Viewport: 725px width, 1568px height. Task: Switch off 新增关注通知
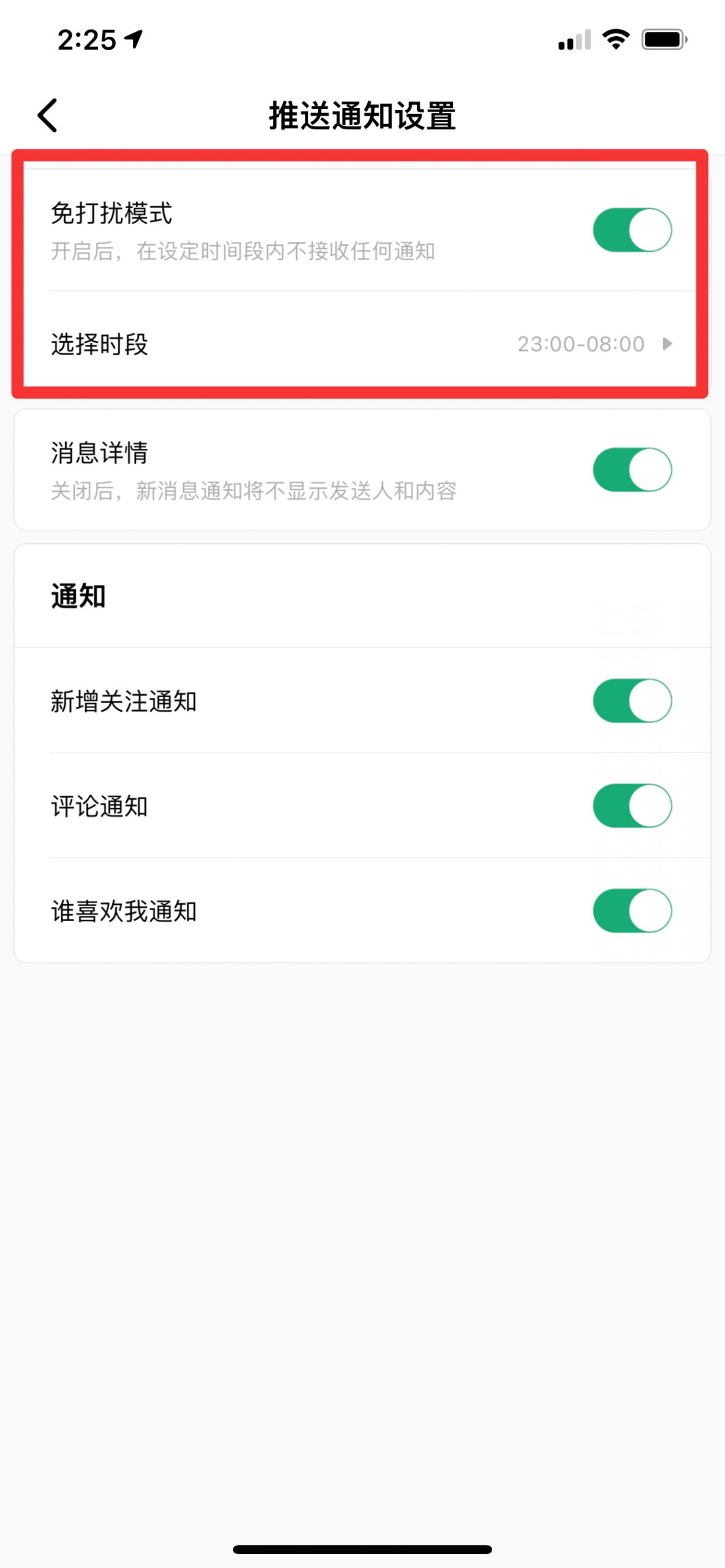tap(632, 701)
